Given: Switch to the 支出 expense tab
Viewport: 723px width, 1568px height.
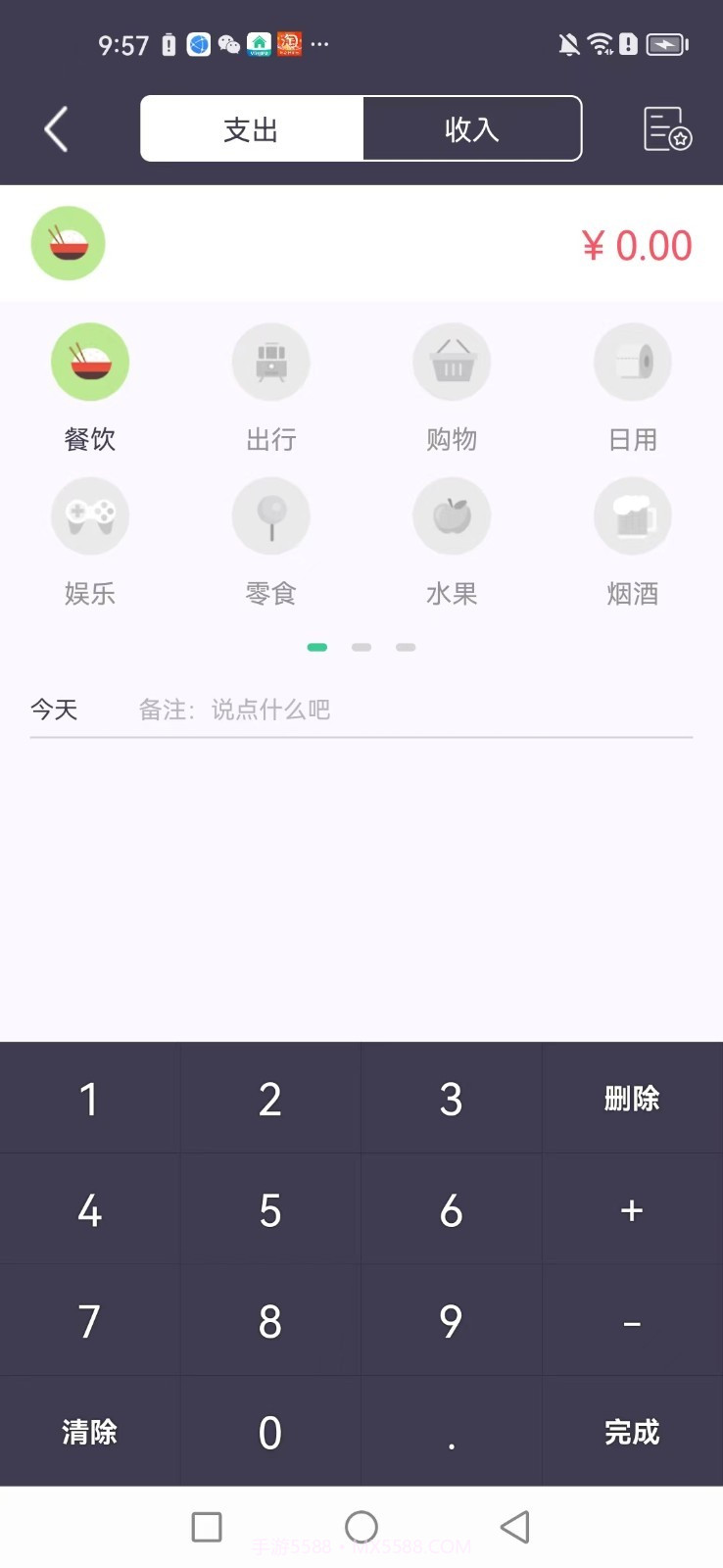Looking at the screenshot, I should (x=252, y=128).
